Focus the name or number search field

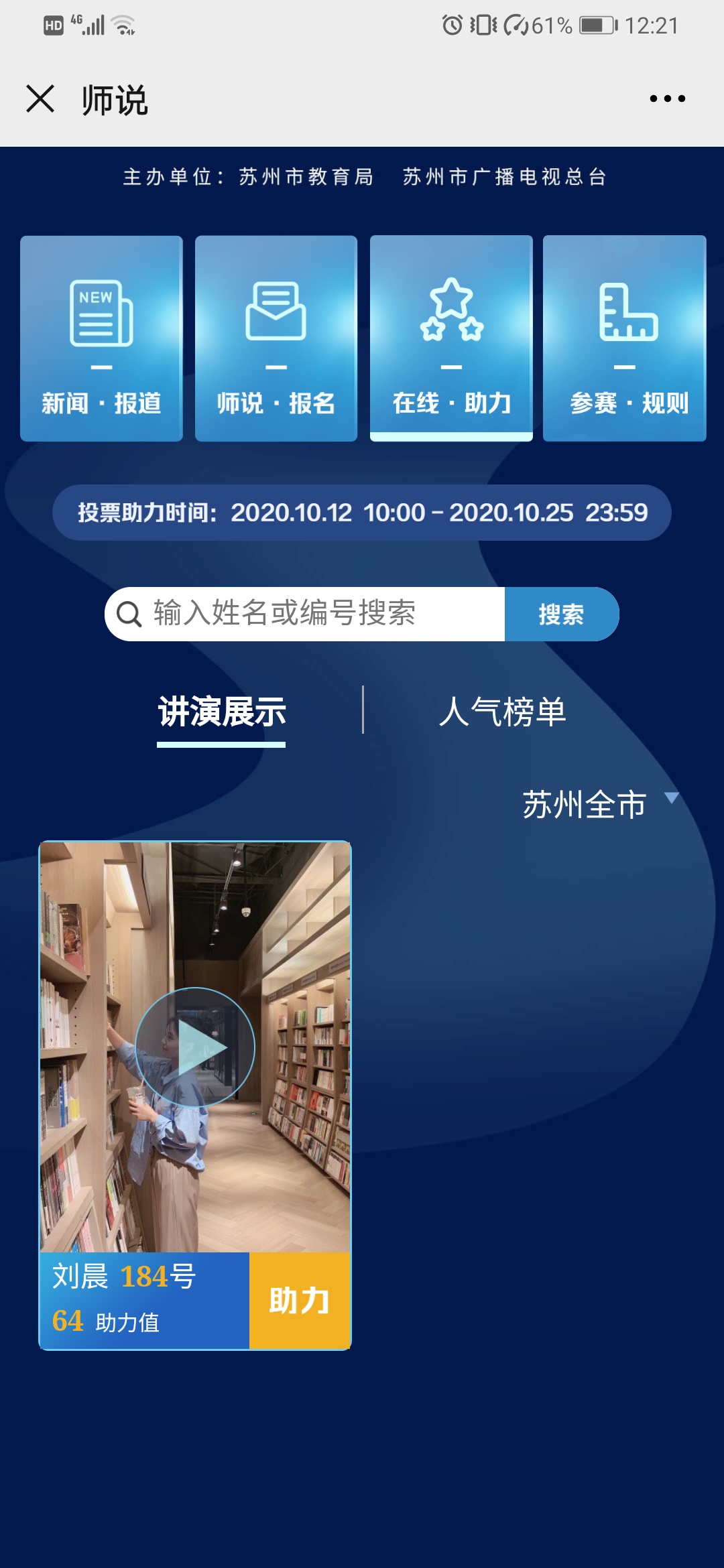(315, 614)
